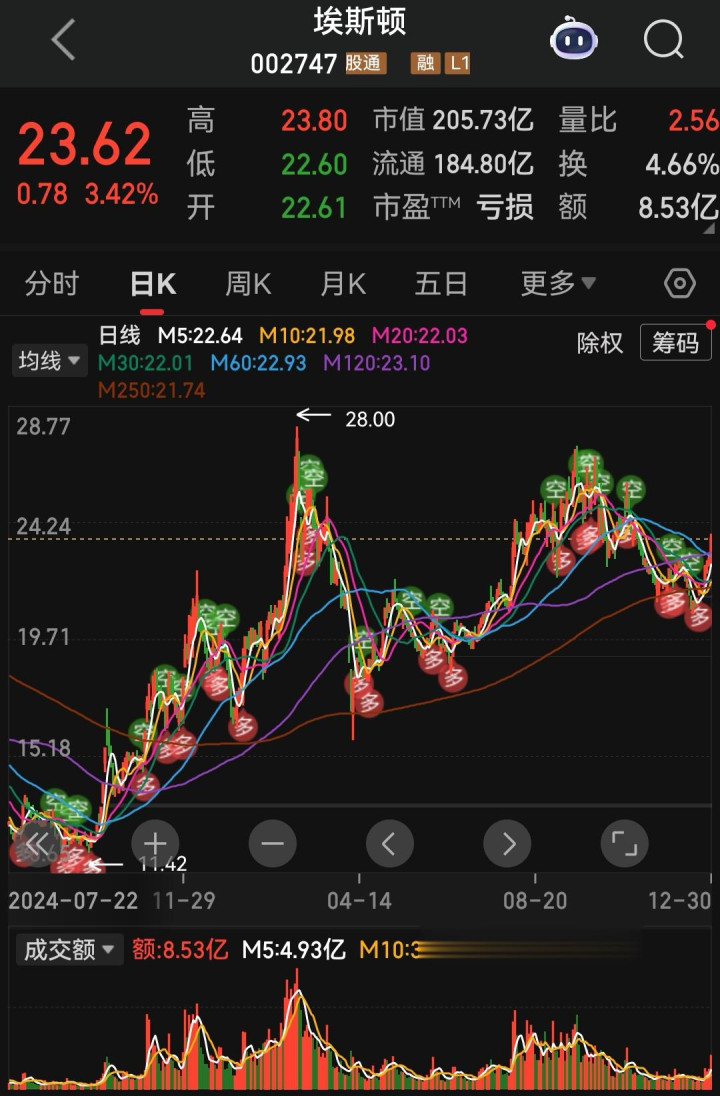Change the 除权 adjustment setting
The height and width of the screenshot is (1096, 720).
click(600, 343)
